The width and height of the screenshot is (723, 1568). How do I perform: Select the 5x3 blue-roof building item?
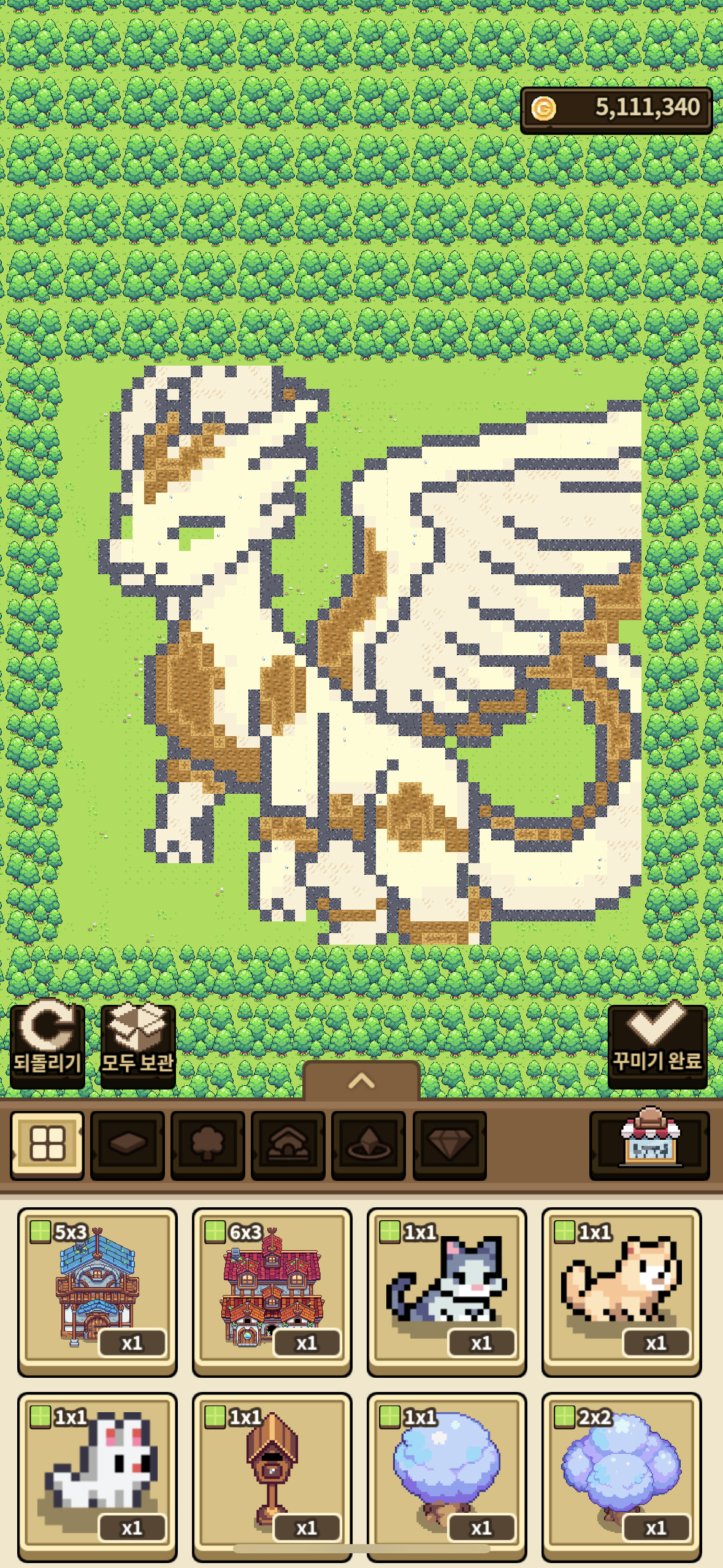(98, 1291)
